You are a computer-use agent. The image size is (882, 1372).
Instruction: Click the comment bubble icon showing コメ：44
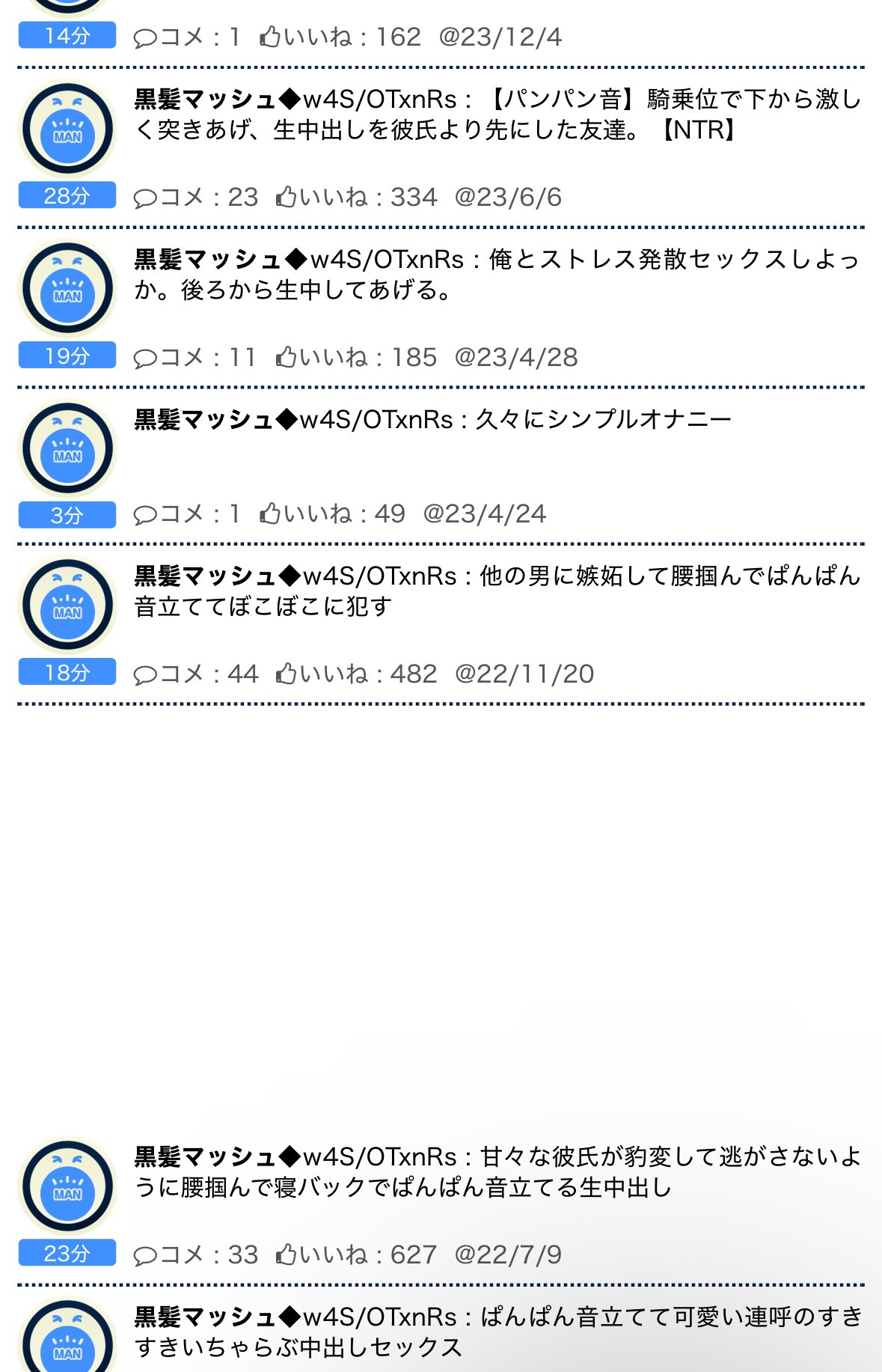(144, 673)
